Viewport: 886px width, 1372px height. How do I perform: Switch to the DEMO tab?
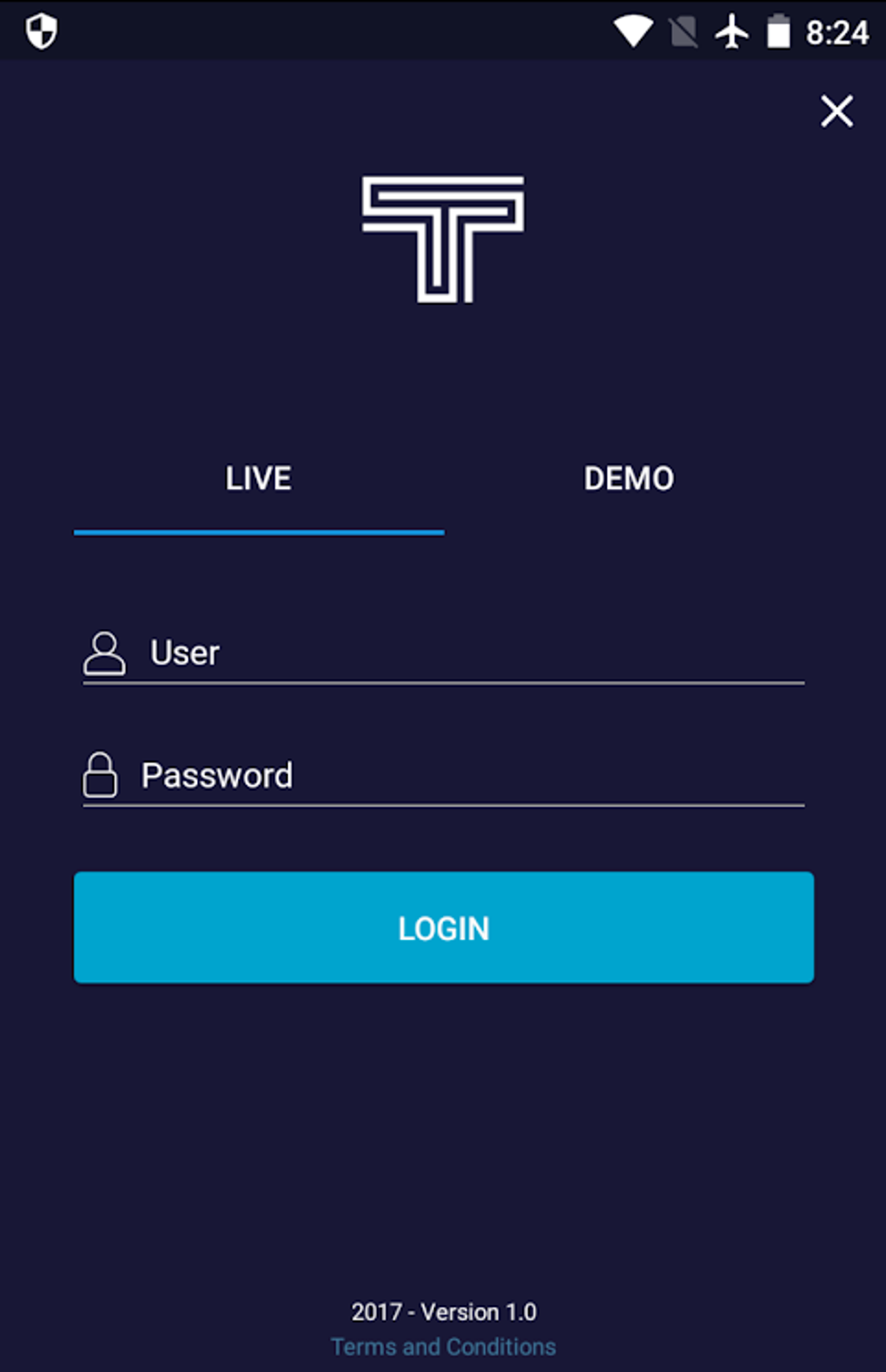tap(629, 478)
